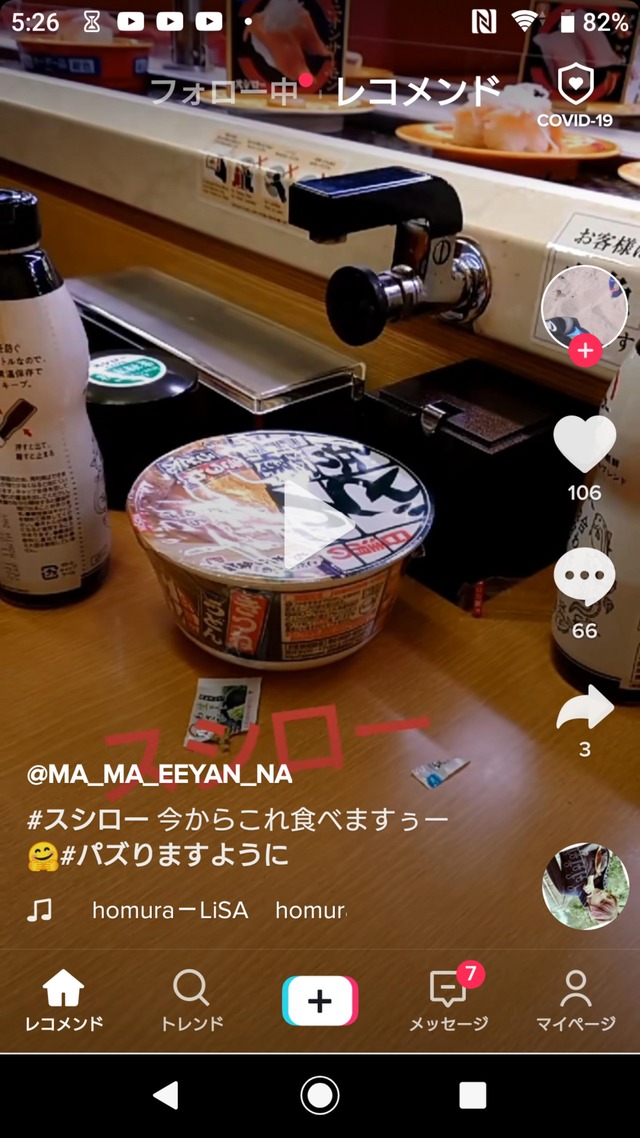The height and width of the screenshot is (1138, 640).
Task: Open the @MA_MA_EEYAN_NA profile
Action: pyautogui.click(x=160, y=774)
